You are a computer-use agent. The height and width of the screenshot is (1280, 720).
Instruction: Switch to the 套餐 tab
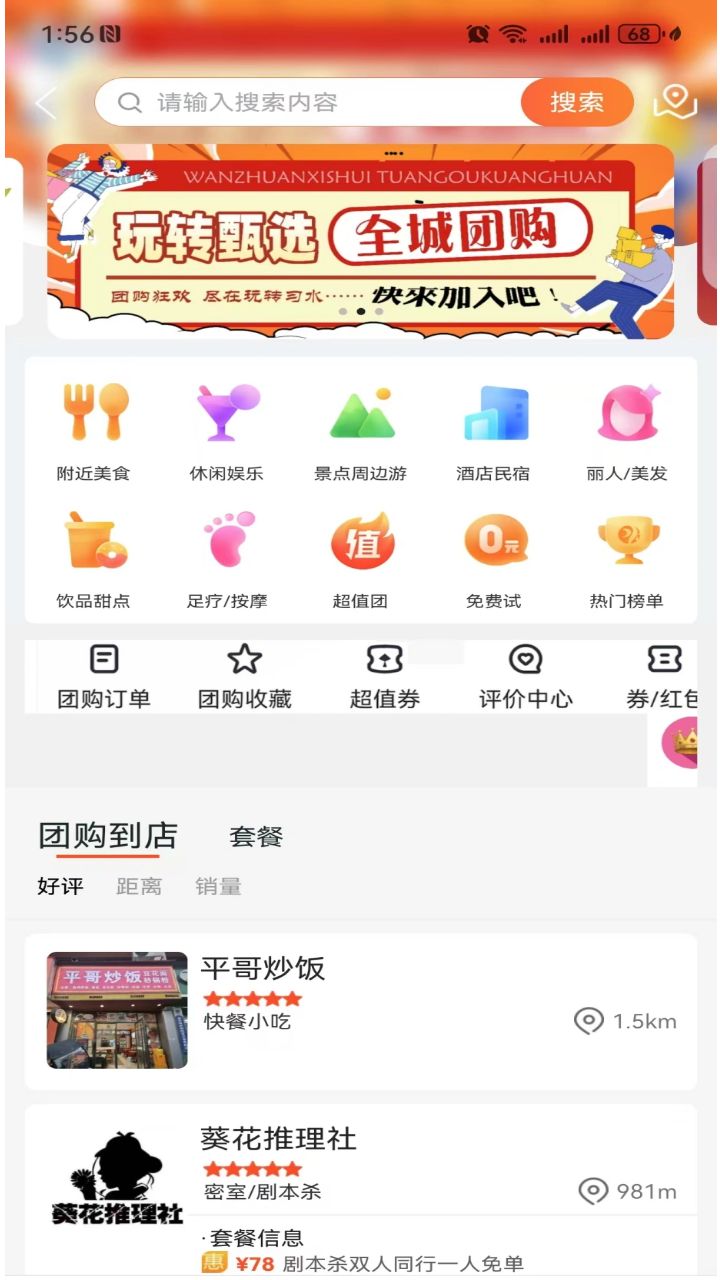[256, 837]
